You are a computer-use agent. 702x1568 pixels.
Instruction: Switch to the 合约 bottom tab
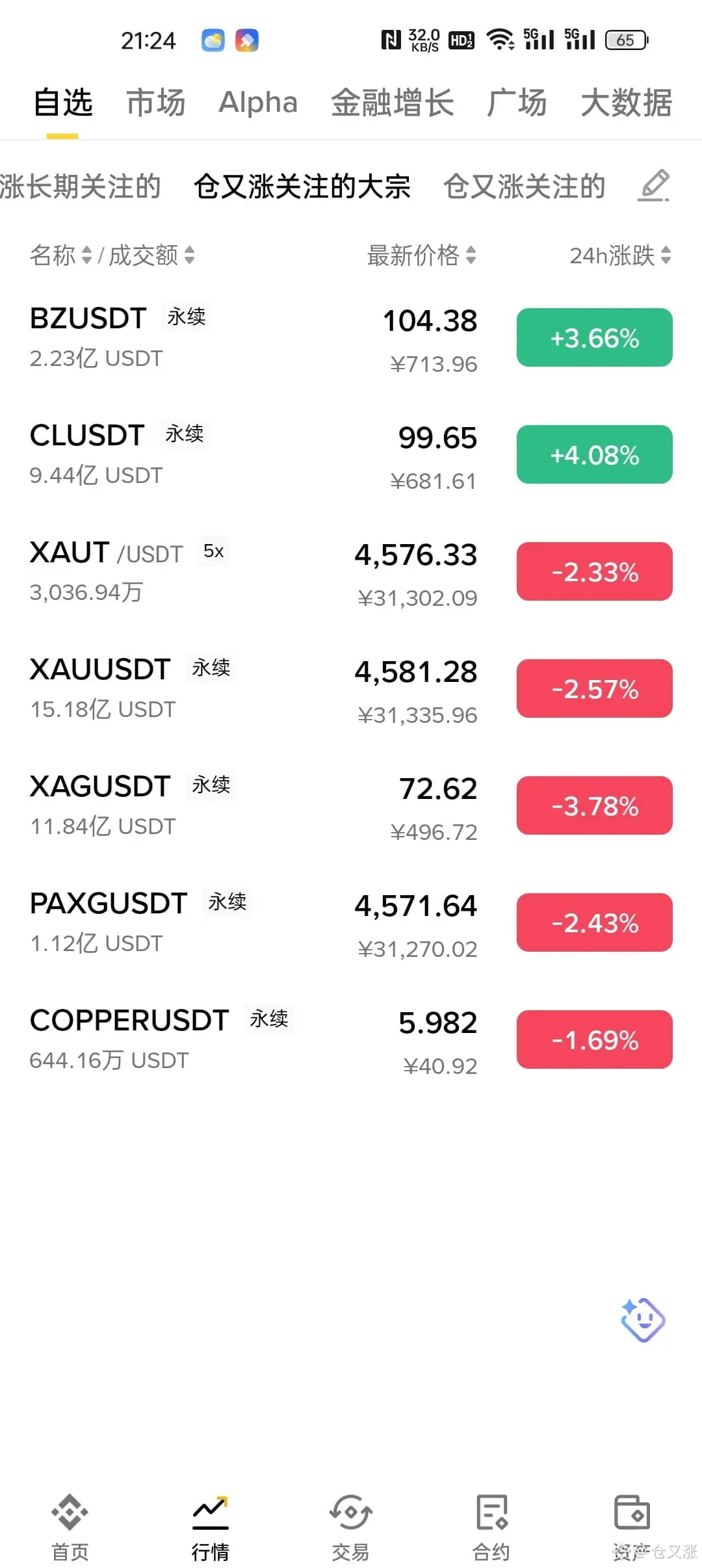point(491,1526)
